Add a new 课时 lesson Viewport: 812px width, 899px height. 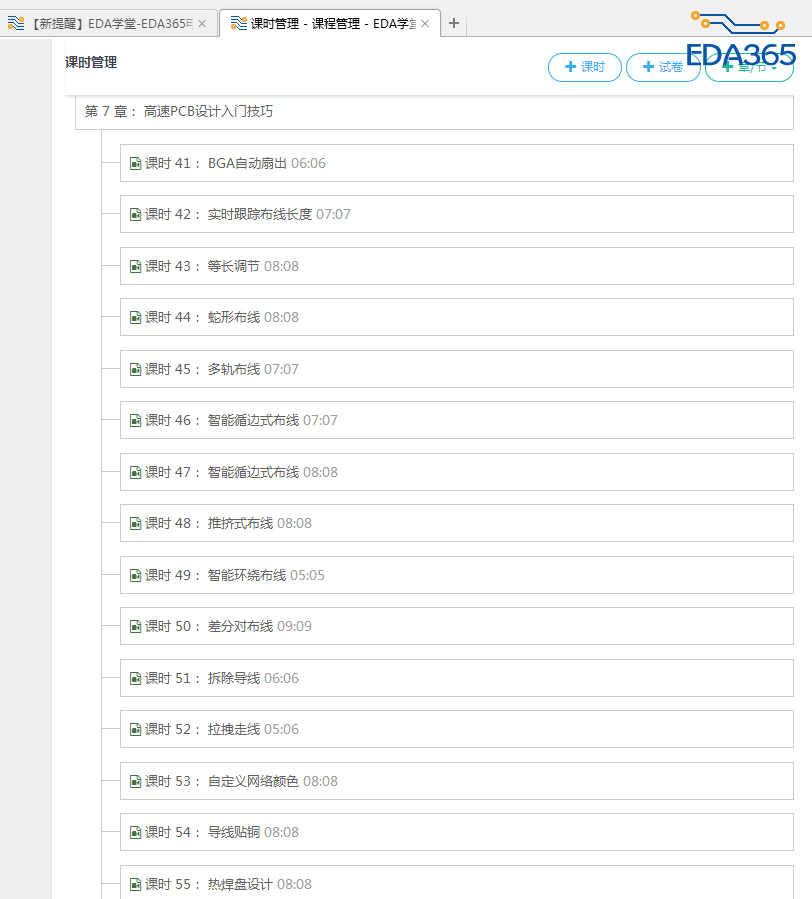click(x=585, y=67)
